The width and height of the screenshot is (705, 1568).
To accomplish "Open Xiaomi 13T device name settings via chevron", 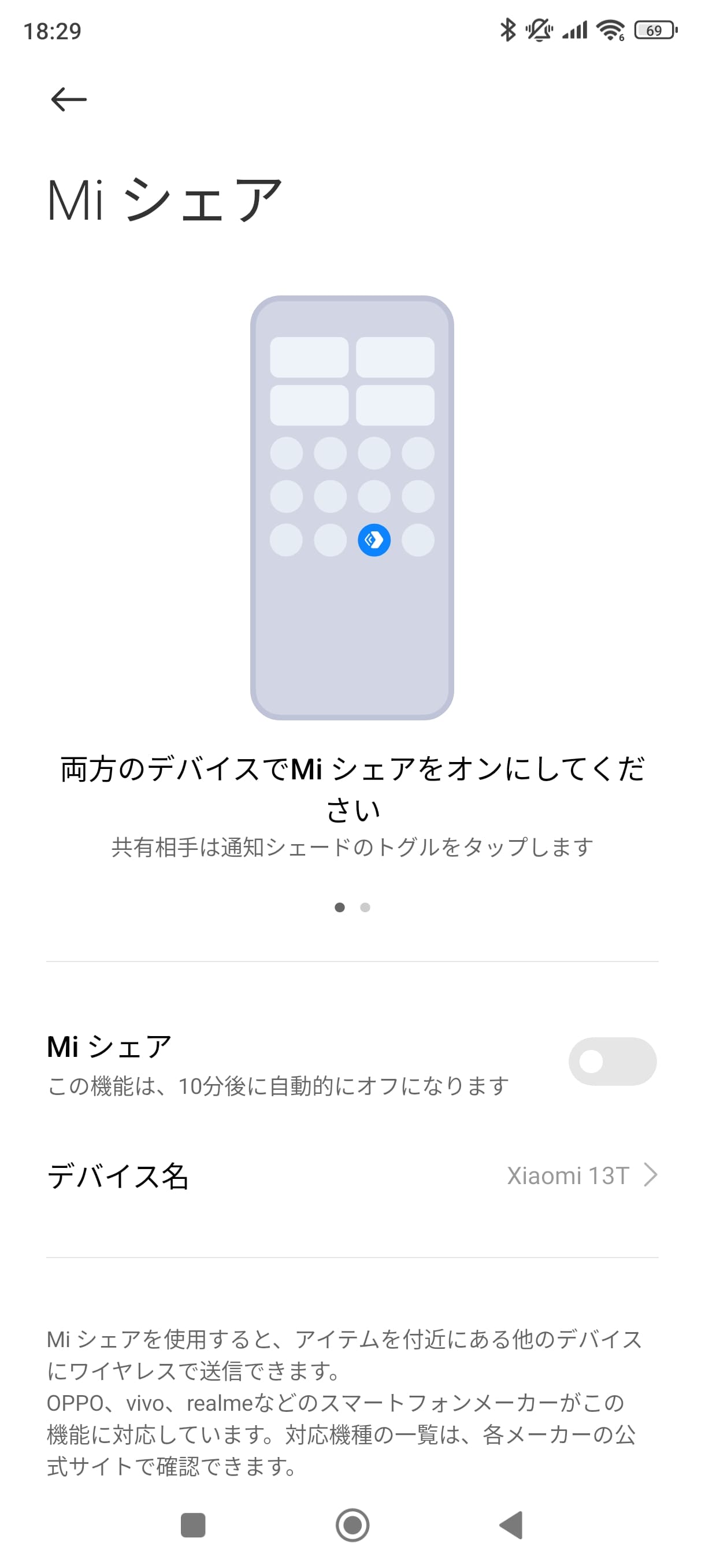I will tap(651, 1175).
